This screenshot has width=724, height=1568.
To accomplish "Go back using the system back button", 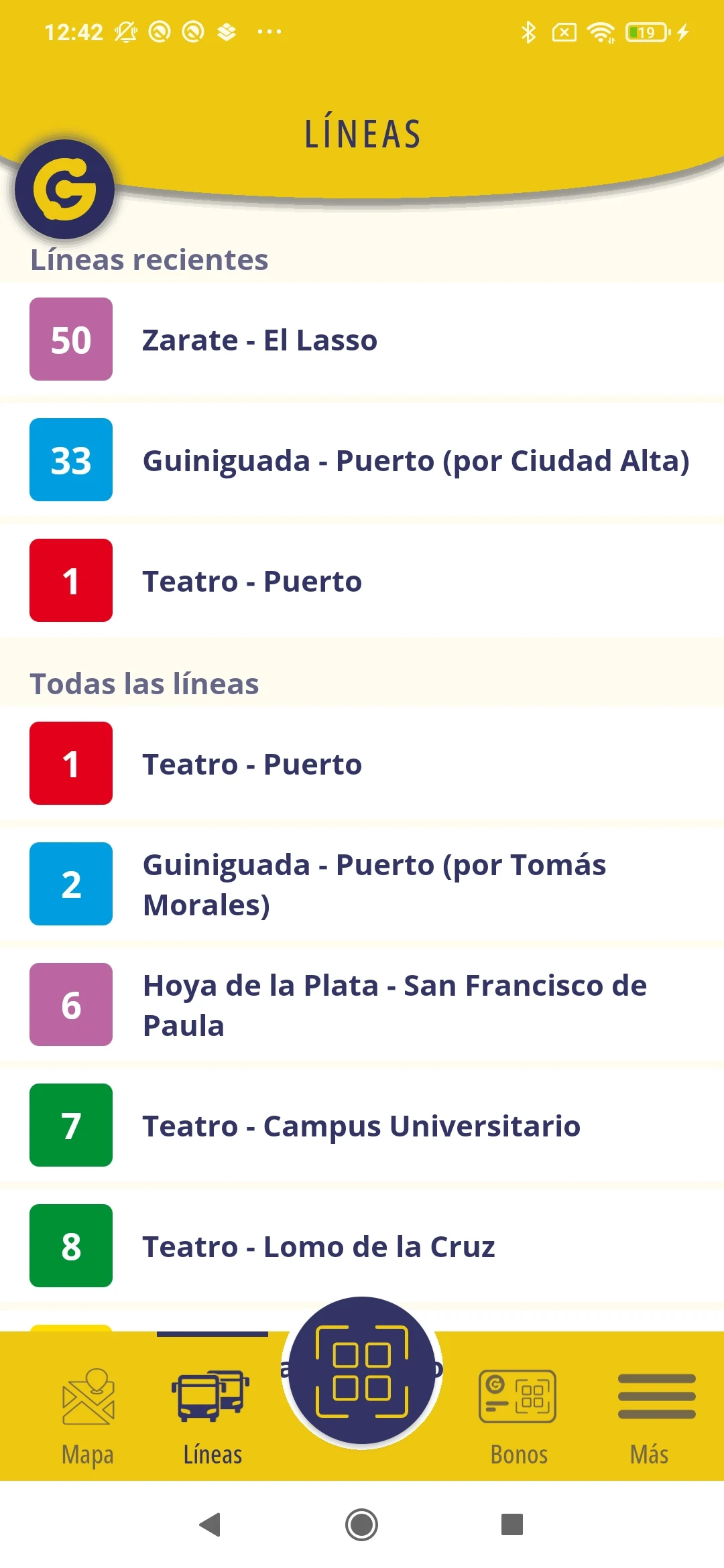I will (x=210, y=1525).
